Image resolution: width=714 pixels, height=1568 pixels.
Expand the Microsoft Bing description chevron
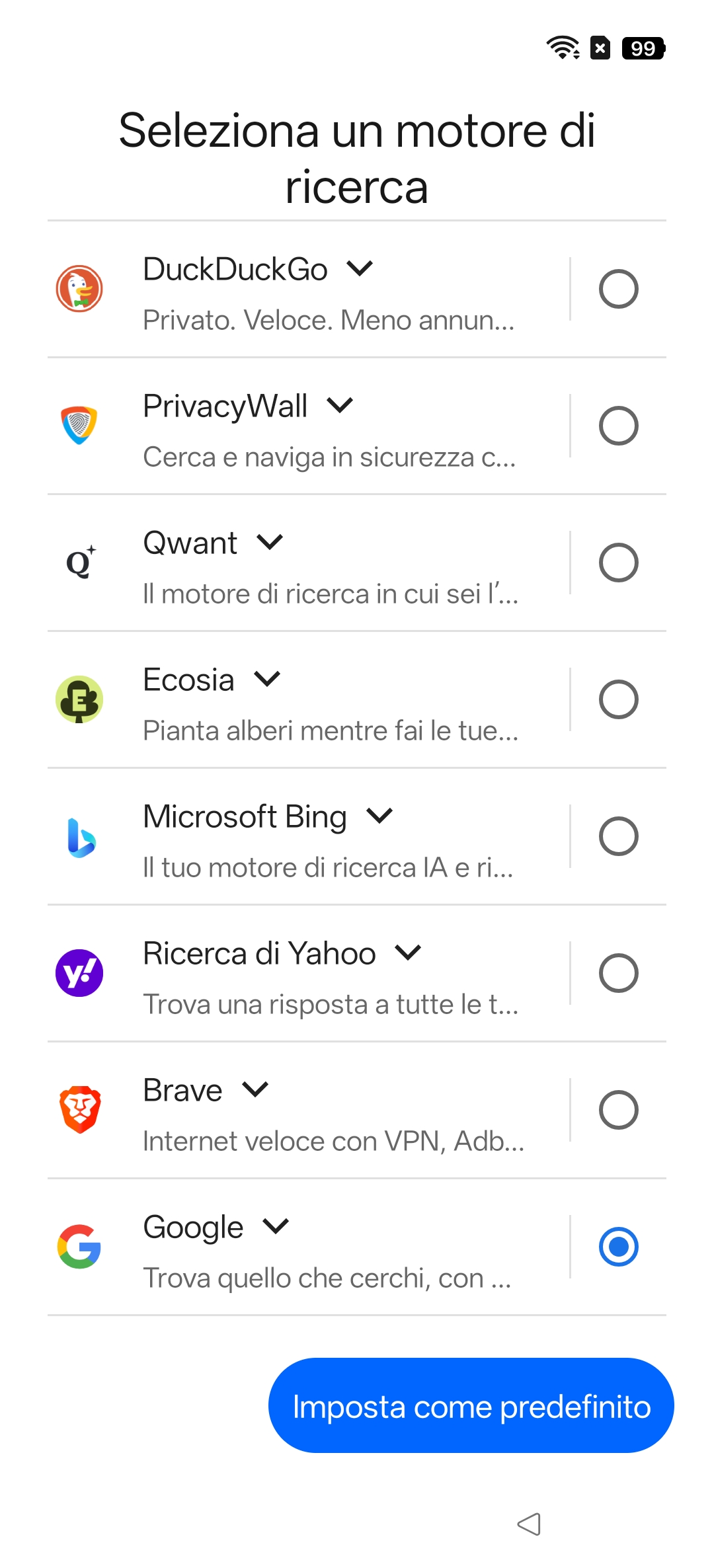click(x=379, y=816)
